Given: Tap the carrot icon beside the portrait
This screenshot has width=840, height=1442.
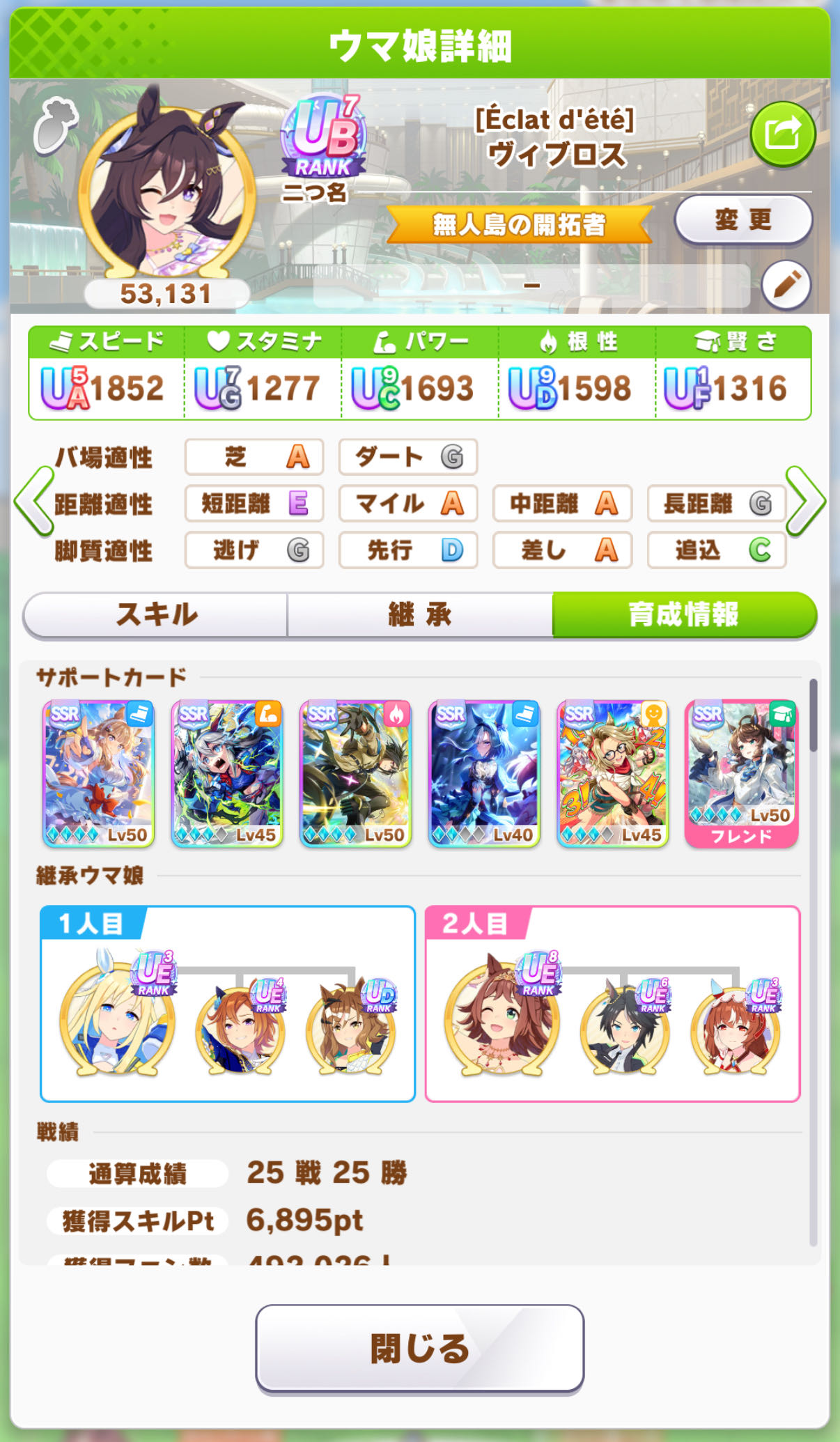Looking at the screenshot, I should click(54, 125).
